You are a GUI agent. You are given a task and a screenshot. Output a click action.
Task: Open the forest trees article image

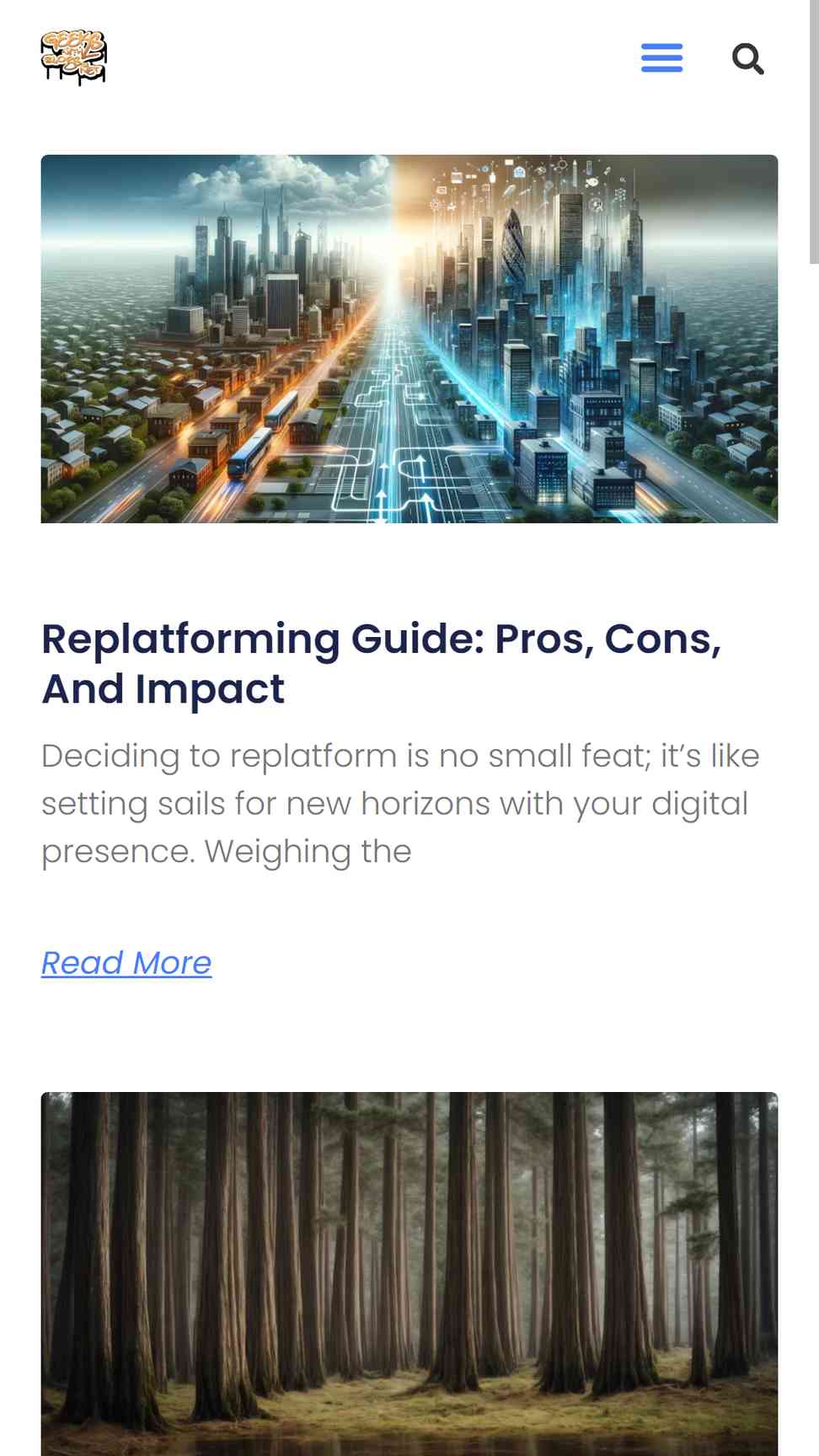(409, 1273)
